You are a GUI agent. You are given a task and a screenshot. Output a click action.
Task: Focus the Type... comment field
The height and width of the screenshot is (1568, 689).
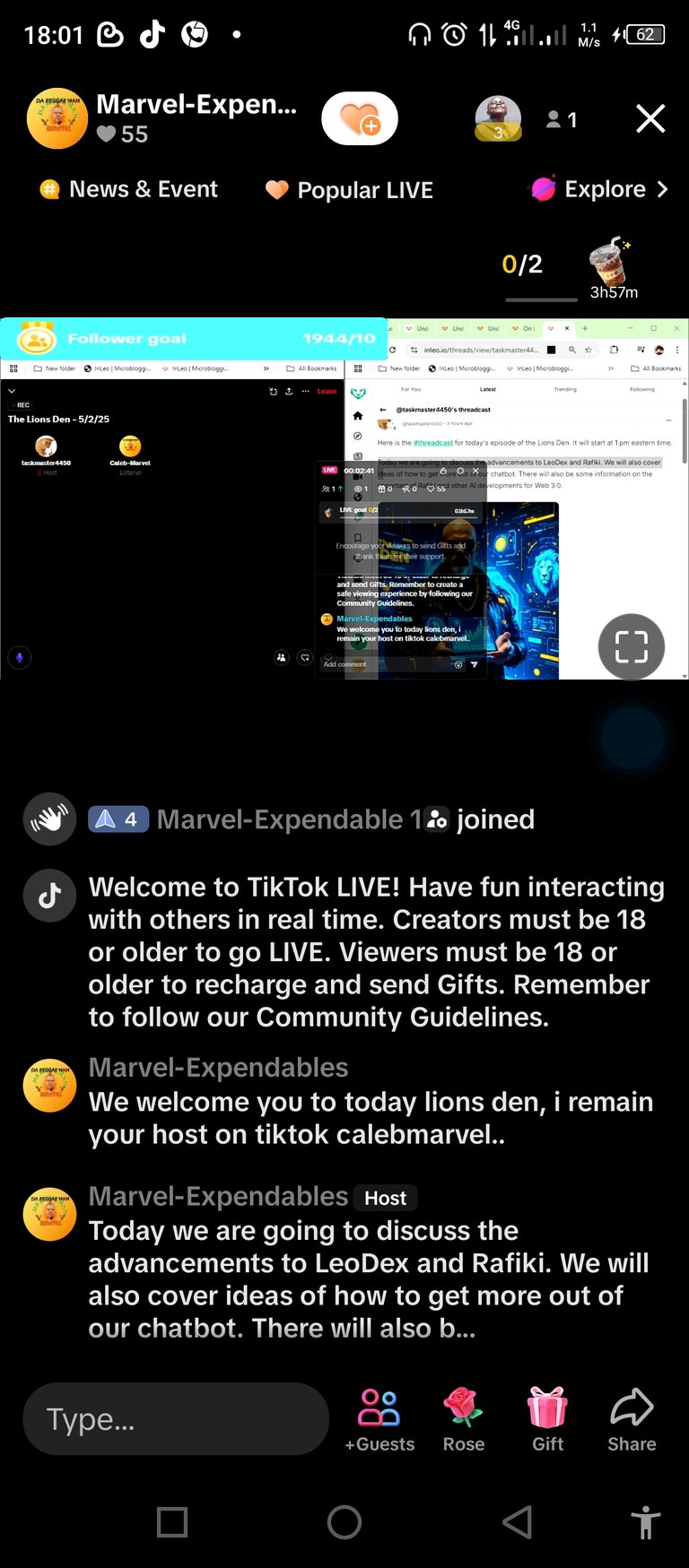176,1419
